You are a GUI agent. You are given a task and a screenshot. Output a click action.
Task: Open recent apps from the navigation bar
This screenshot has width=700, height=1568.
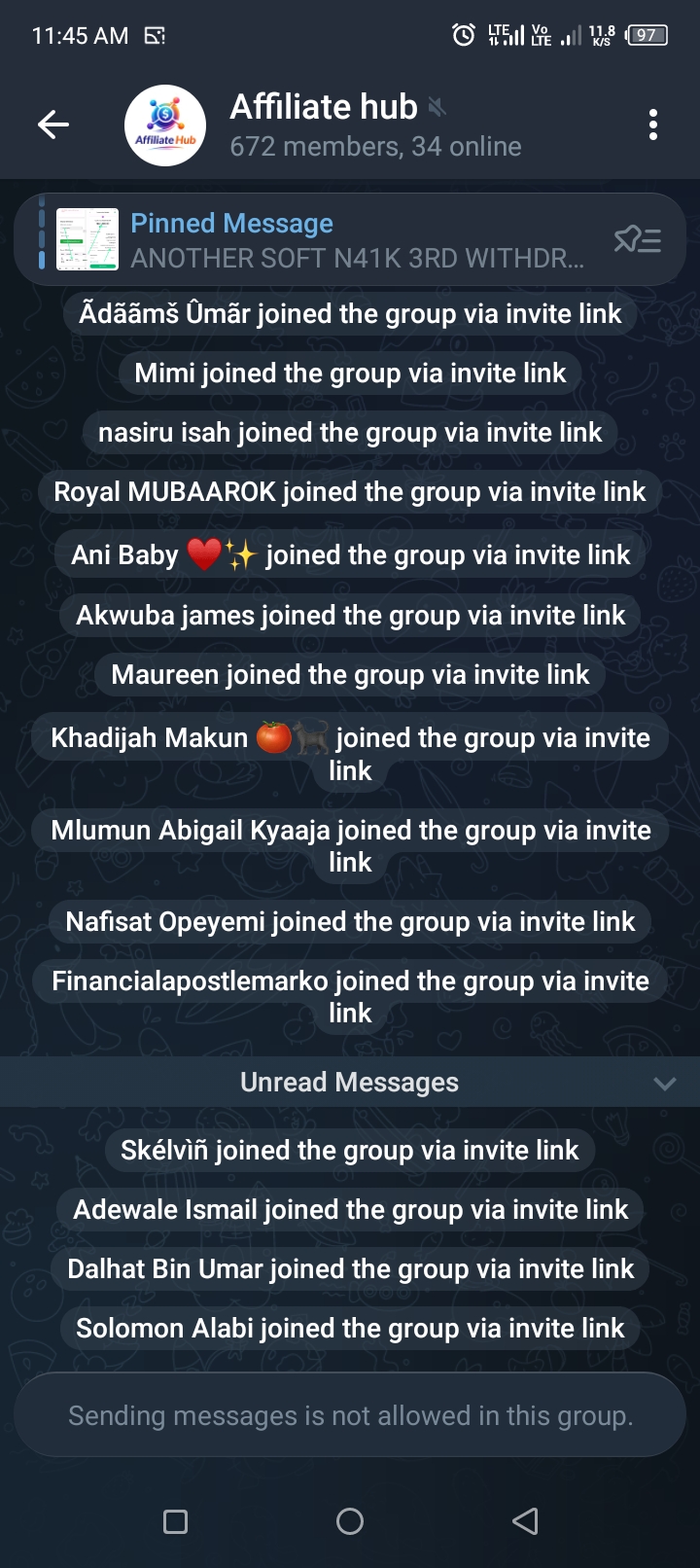click(x=176, y=1521)
